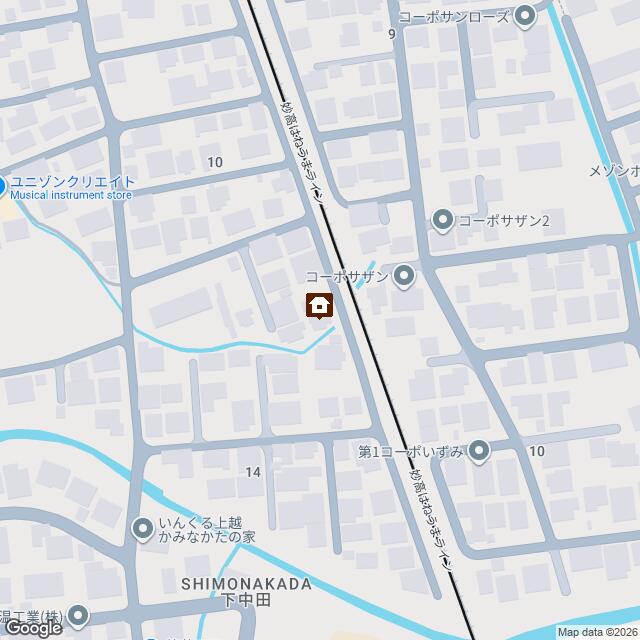
Task: Open the ユニゾンクリエイト musical instrument store marker
Action: (x=3, y=186)
